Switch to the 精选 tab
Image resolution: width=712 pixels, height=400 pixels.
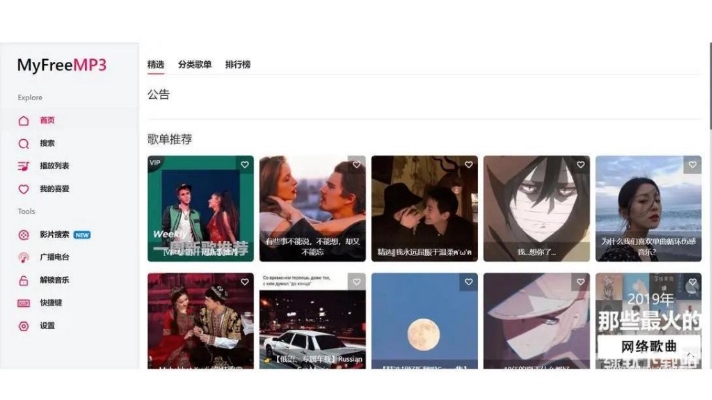[x=156, y=64]
